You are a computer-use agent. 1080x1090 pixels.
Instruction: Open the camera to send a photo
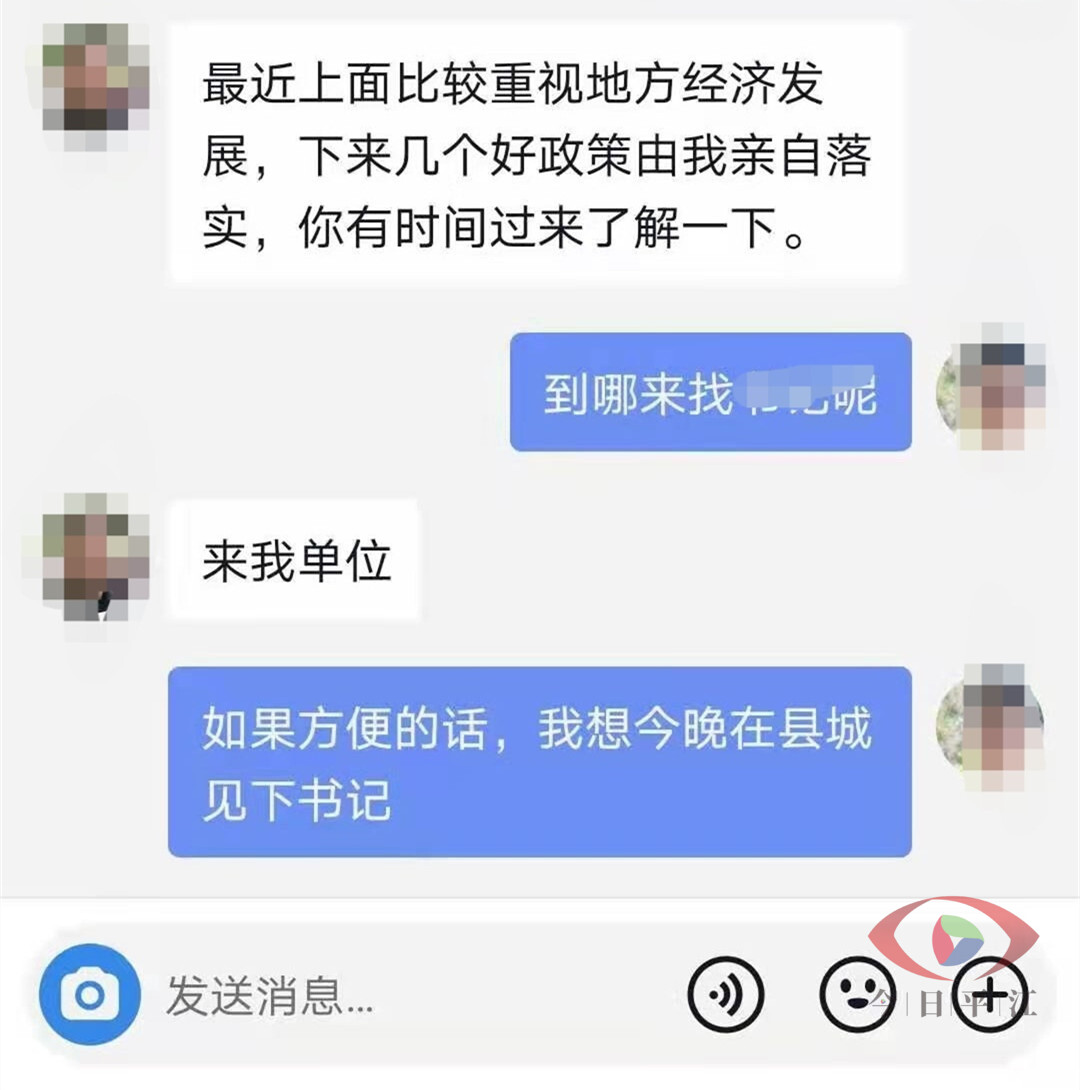click(x=90, y=995)
